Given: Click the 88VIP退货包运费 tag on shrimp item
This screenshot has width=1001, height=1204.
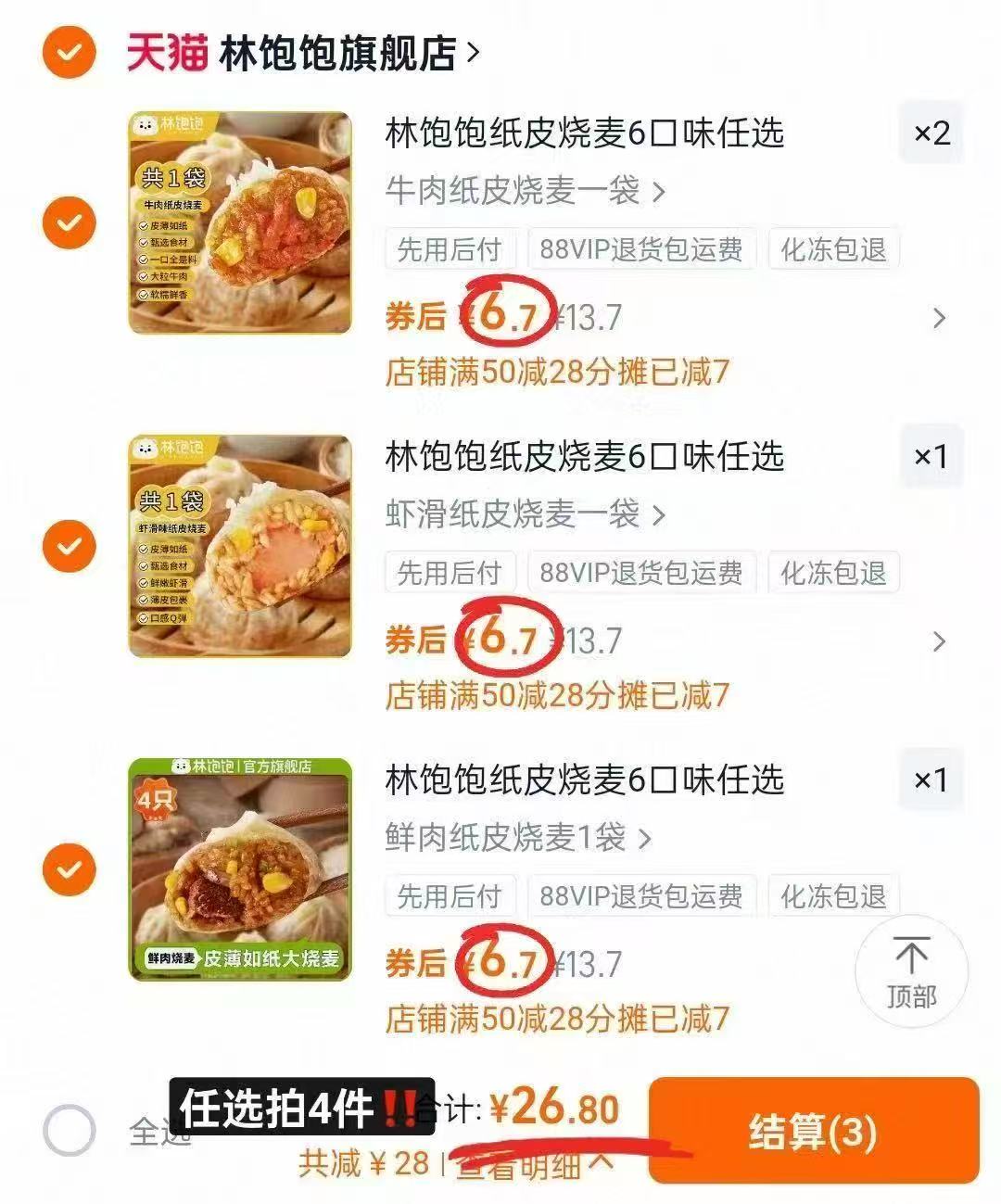Looking at the screenshot, I should 639,573.
